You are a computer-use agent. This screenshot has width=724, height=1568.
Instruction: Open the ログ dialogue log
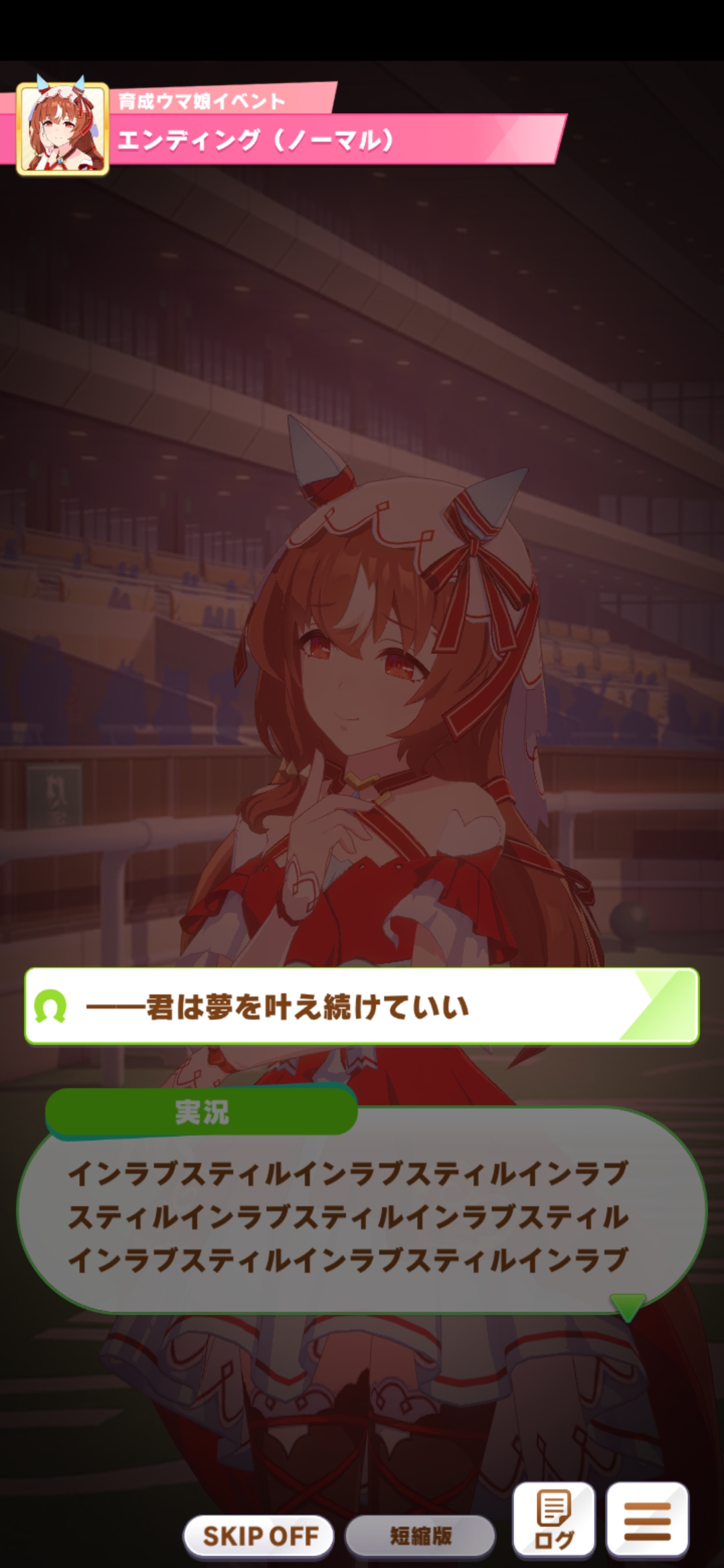click(x=554, y=1518)
